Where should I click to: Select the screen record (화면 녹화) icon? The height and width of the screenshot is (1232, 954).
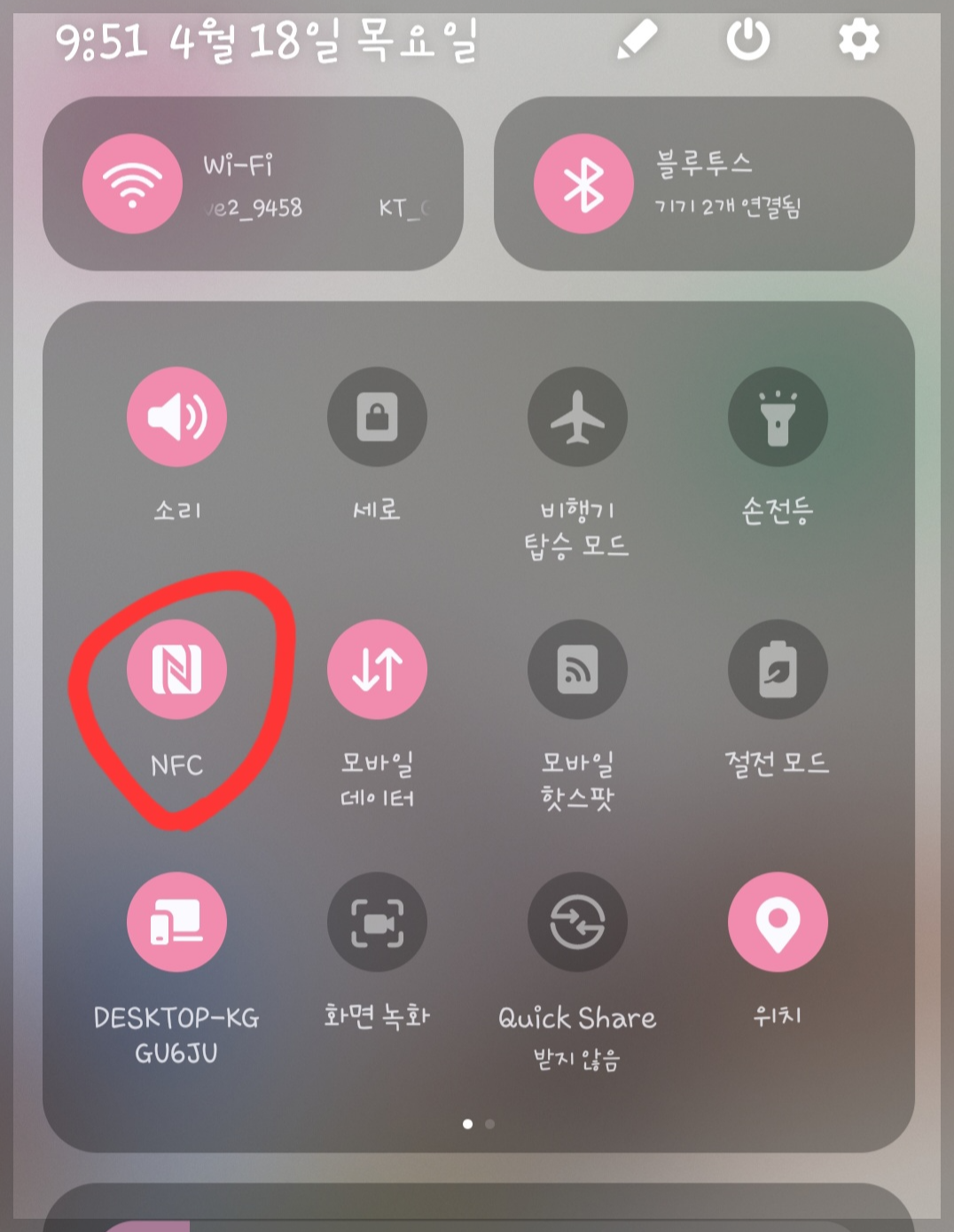pyautogui.click(x=377, y=922)
